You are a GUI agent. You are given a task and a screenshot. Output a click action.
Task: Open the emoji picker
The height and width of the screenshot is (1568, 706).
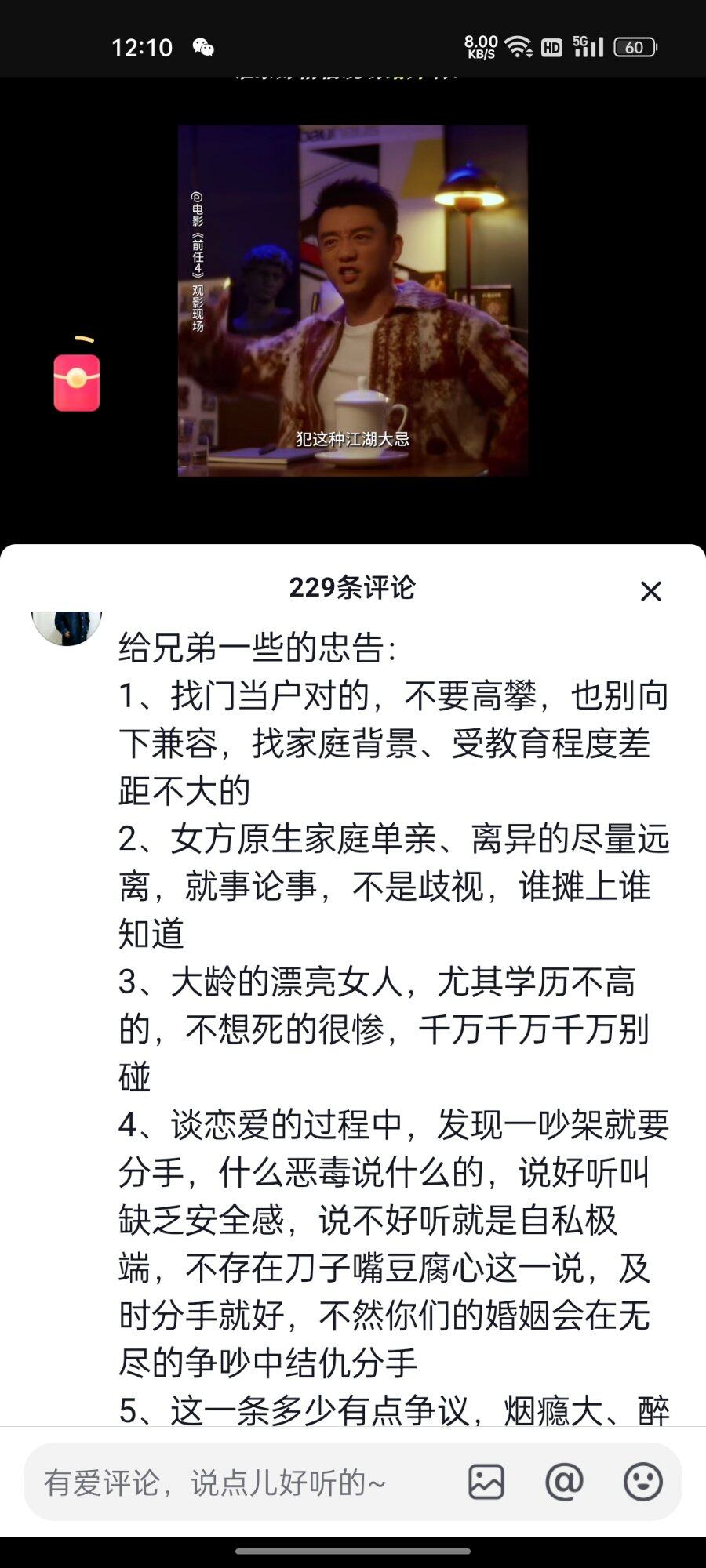[642, 1483]
